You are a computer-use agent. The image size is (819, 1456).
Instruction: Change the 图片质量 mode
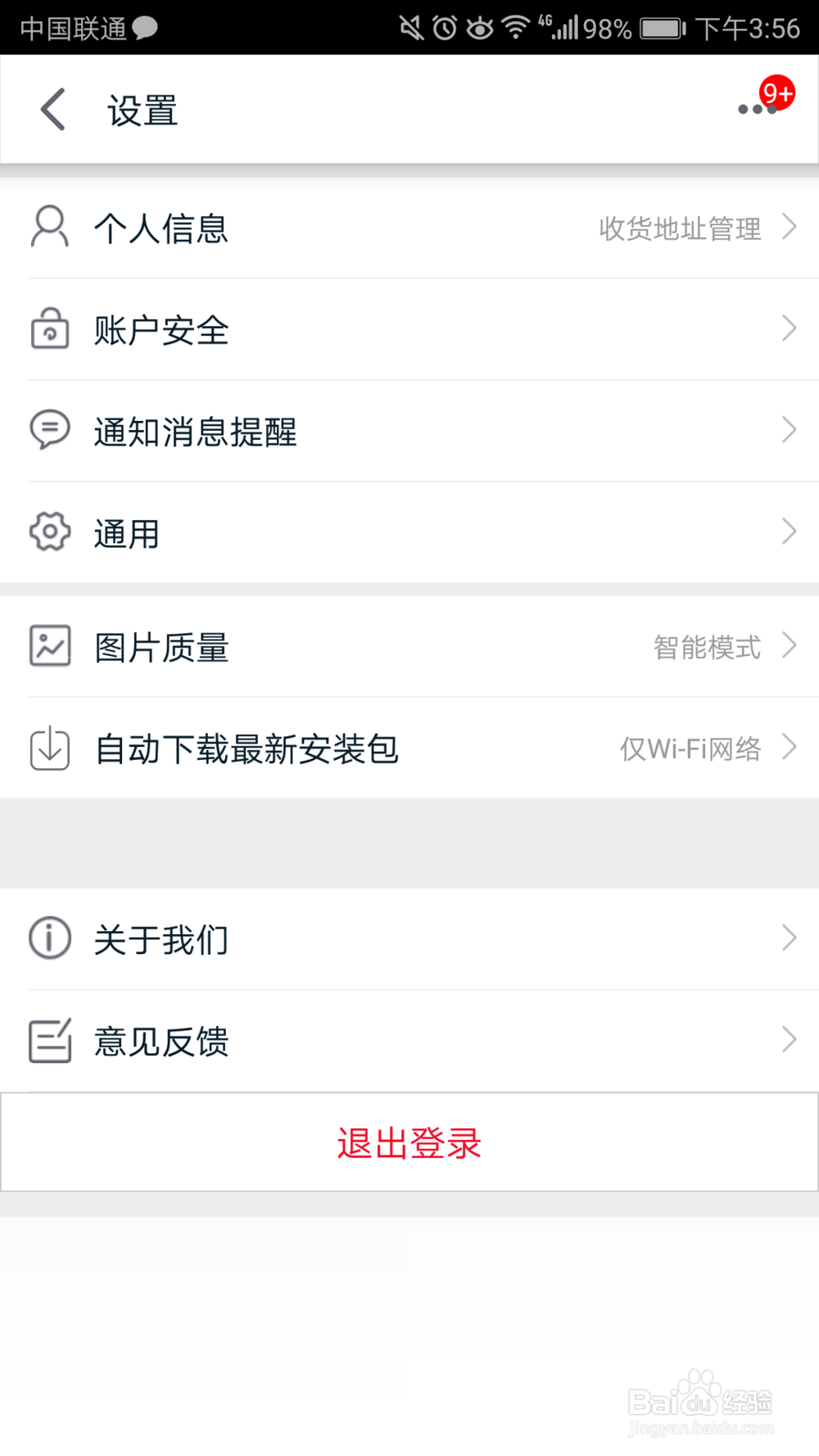pyautogui.click(x=409, y=647)
